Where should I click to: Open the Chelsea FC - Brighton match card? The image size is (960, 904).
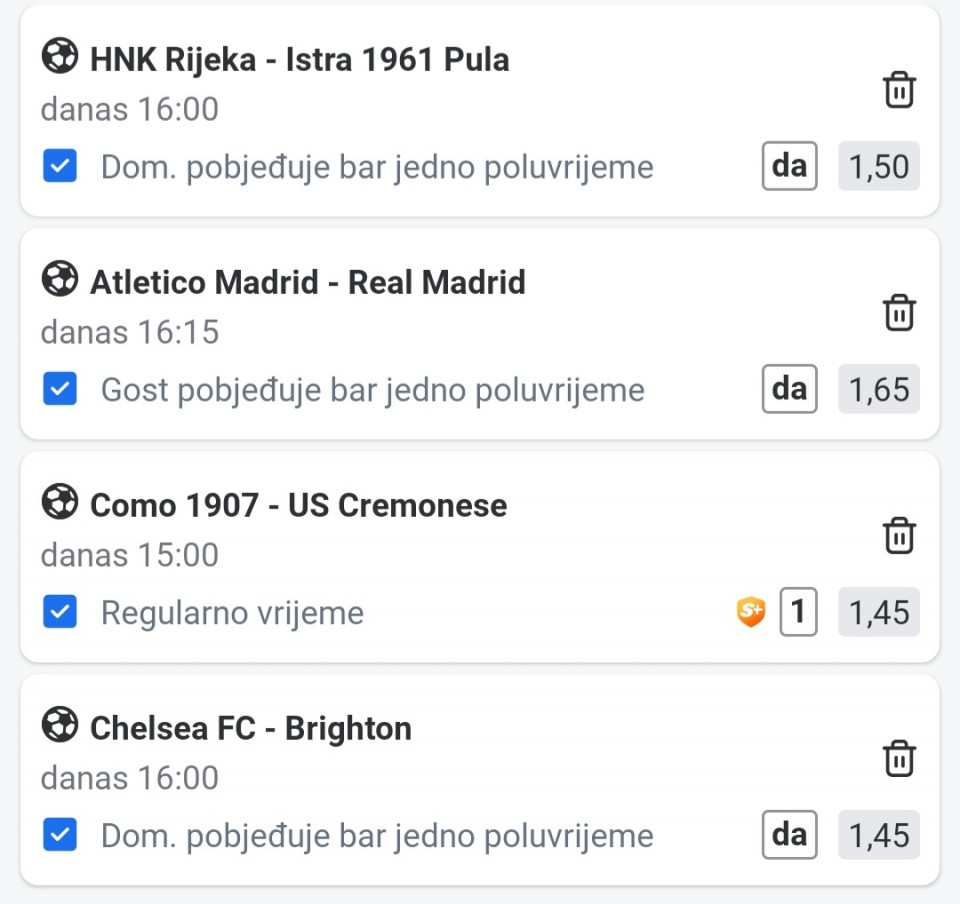pyautogui.click(x=250, y=729)
